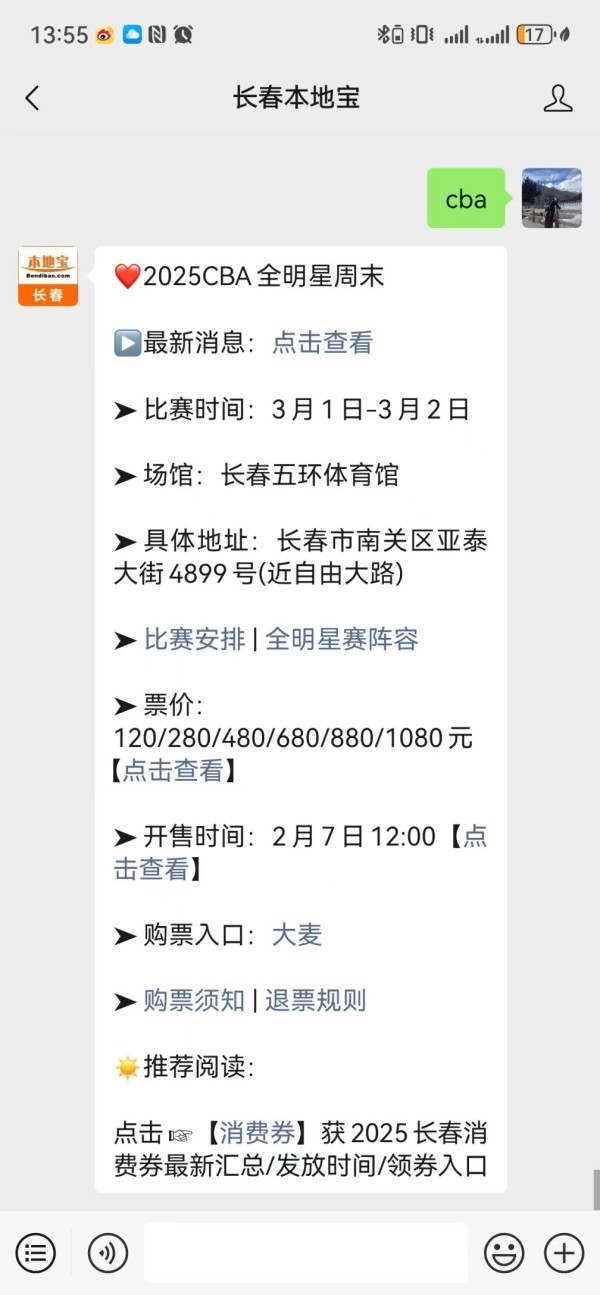Open the 退票规则 link

[x=315, y=1000]
